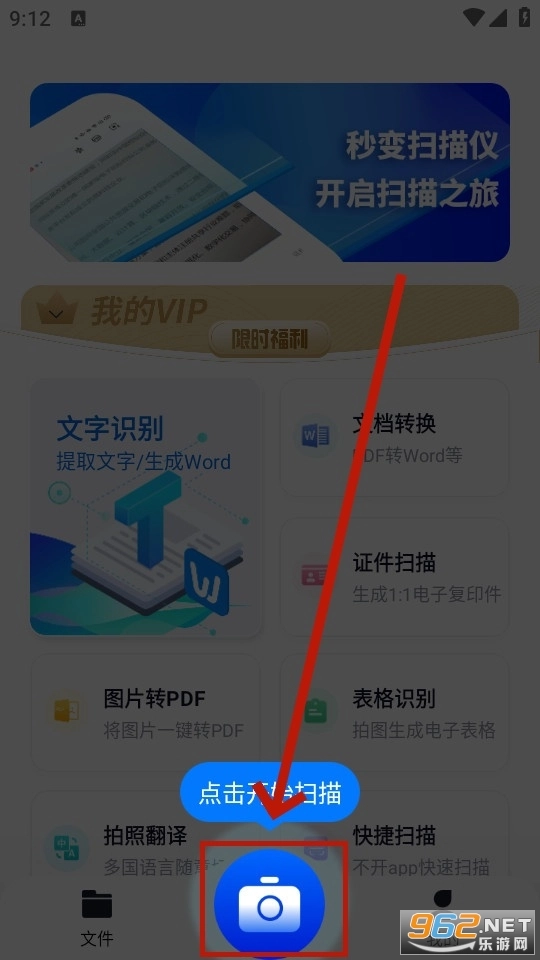Choose 表格识别 feature
This screenshot has height=960, width=540.
point(394,713)
